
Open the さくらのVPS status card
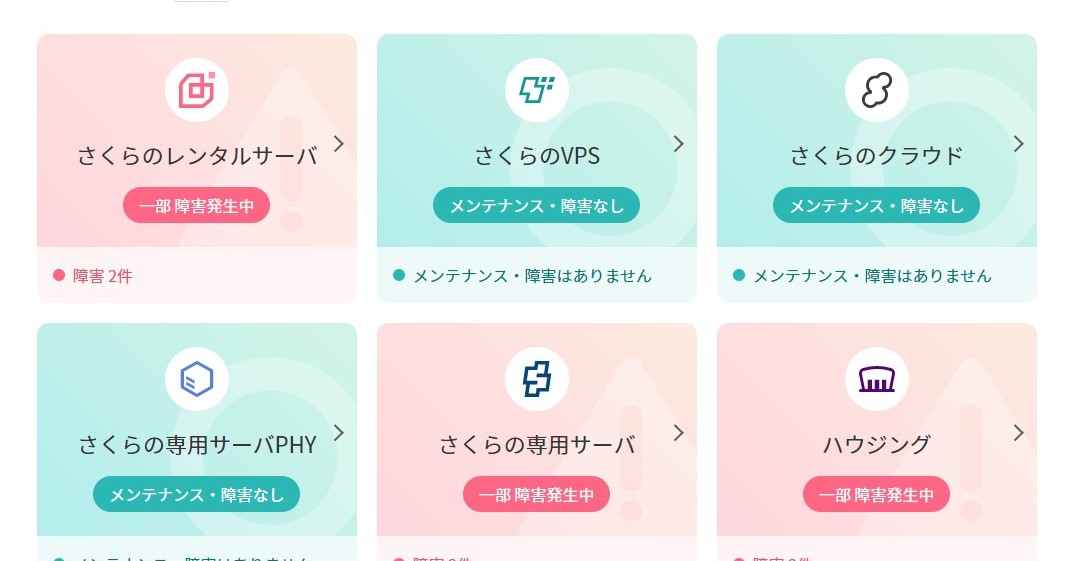(537, 156)
